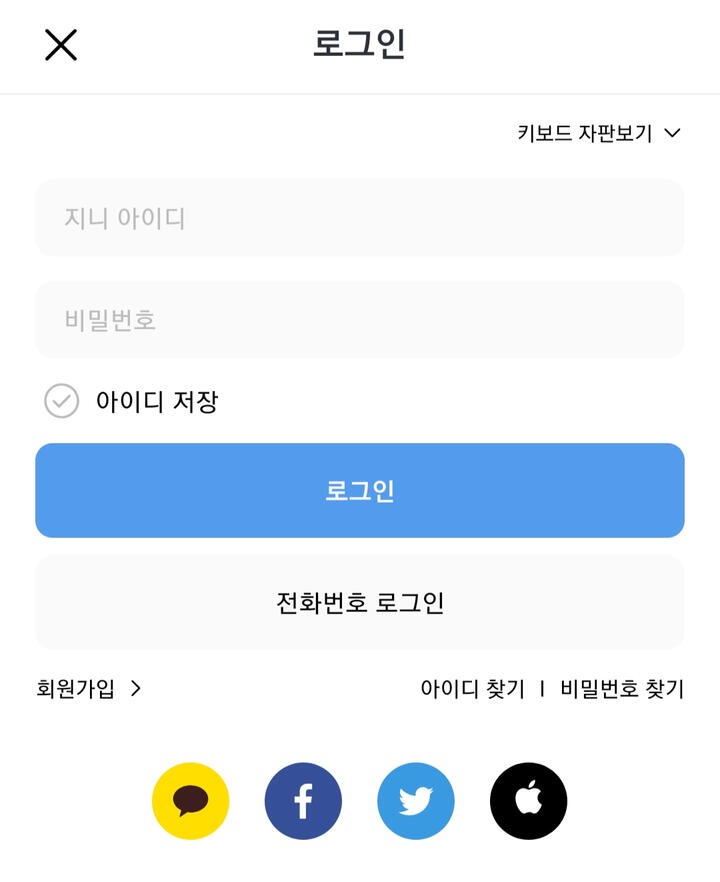Open 아이디 찾기 link
720x882 pixels.
472,689
